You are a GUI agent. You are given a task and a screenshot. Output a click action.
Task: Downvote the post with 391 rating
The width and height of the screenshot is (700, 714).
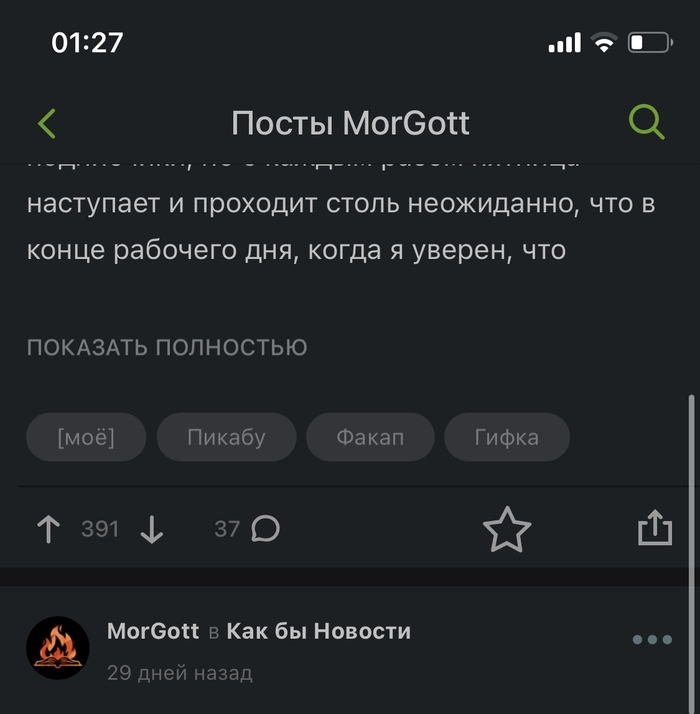point(152,530)
